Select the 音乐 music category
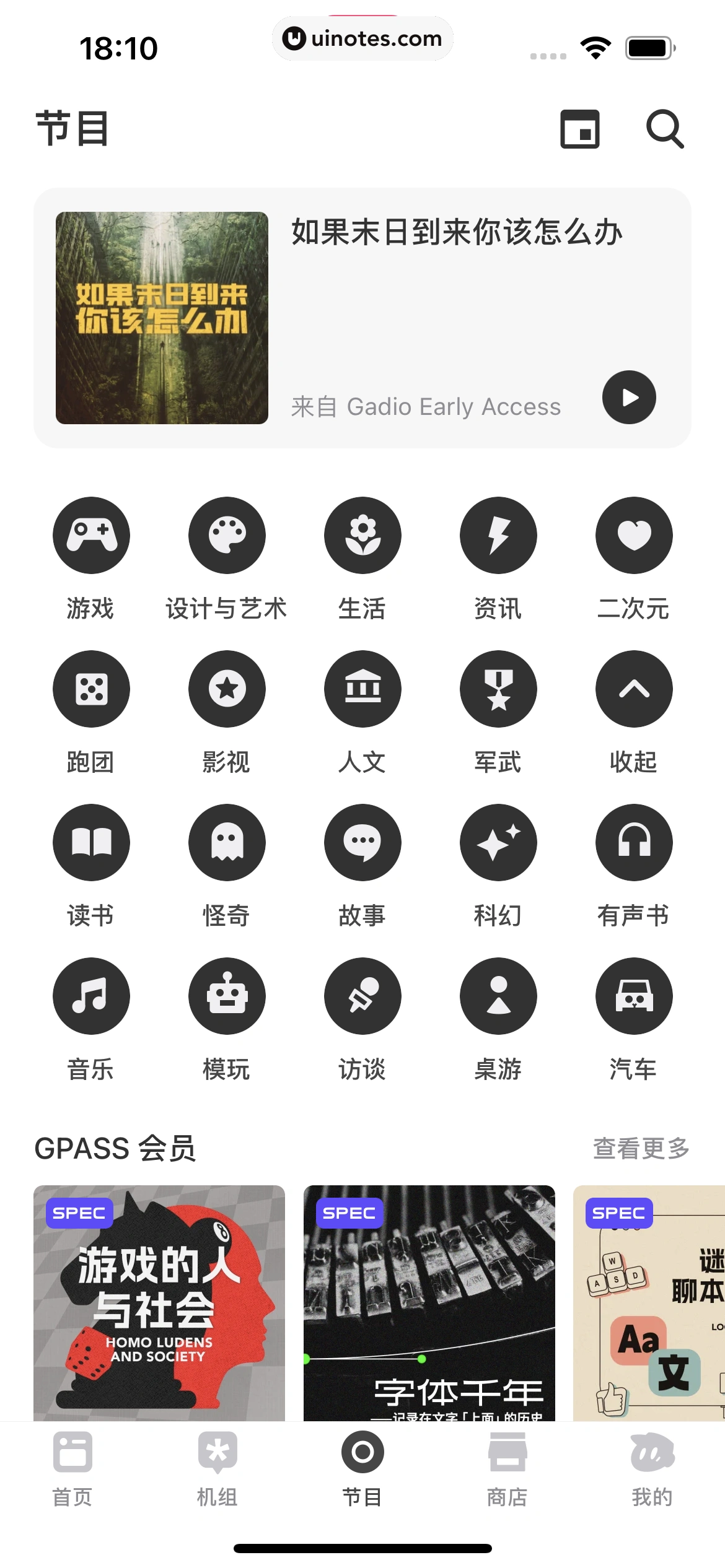Screen dimensions: 725x1568 pyautogui.click(x=91, y=996)
